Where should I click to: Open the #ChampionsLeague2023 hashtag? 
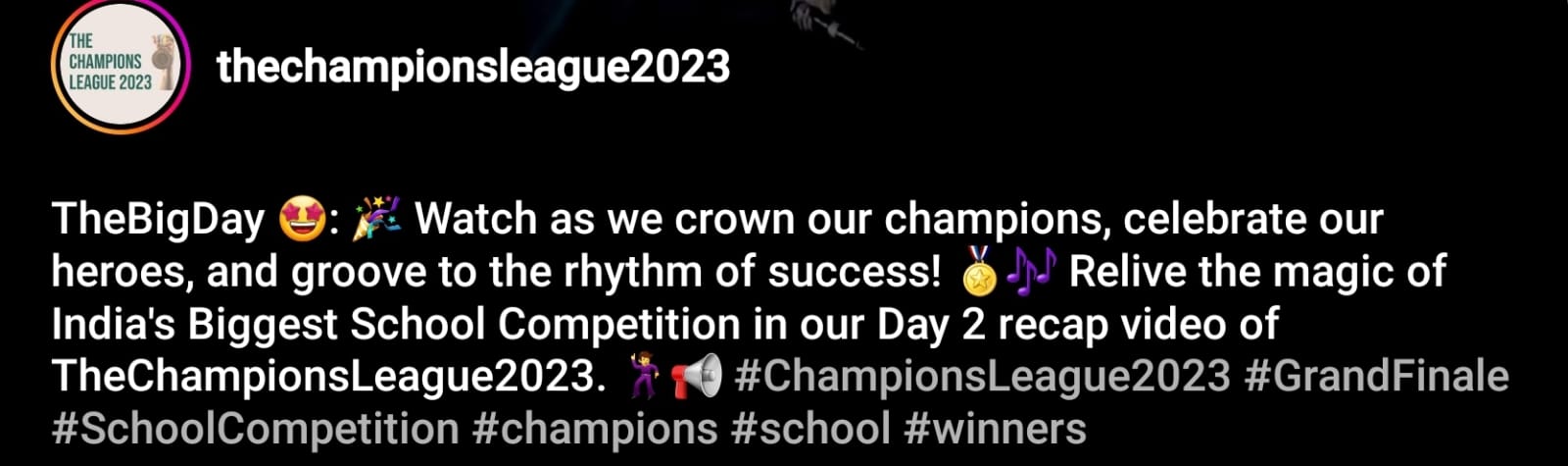point(981,377)
